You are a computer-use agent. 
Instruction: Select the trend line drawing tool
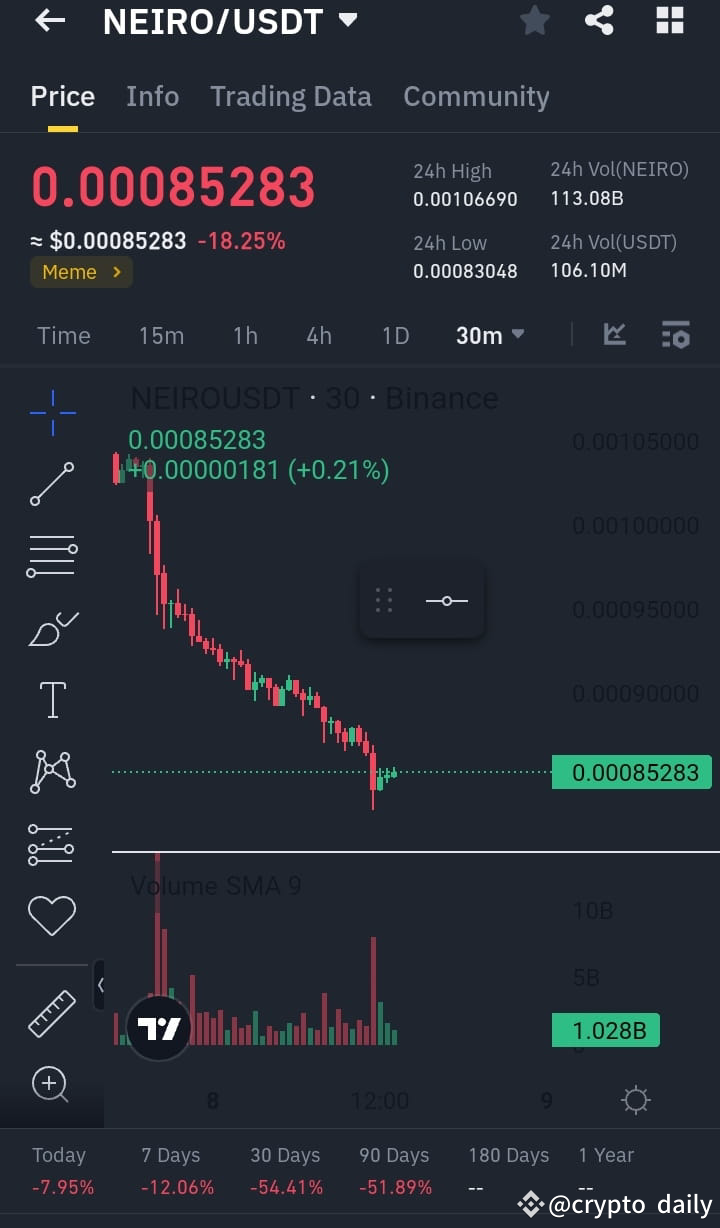point(52,485)
